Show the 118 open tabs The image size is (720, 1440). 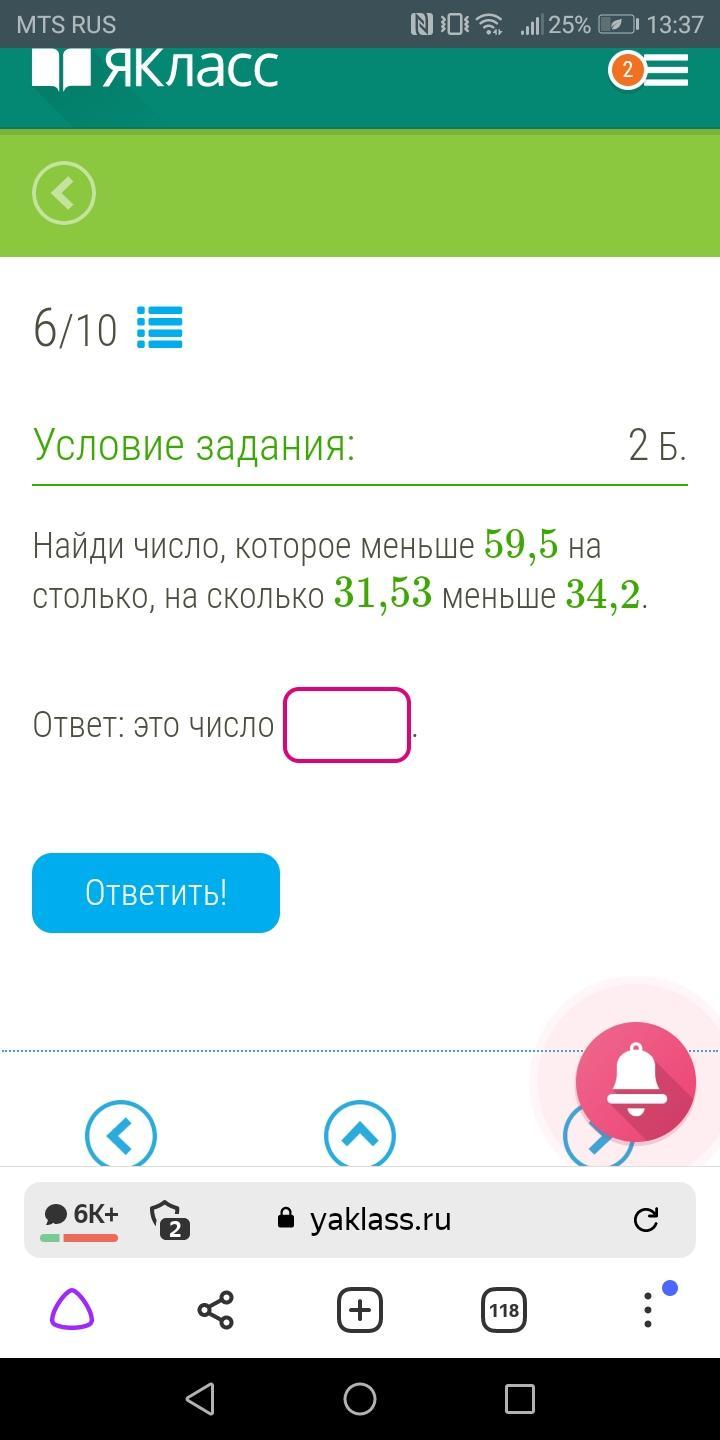[504, 1310]
